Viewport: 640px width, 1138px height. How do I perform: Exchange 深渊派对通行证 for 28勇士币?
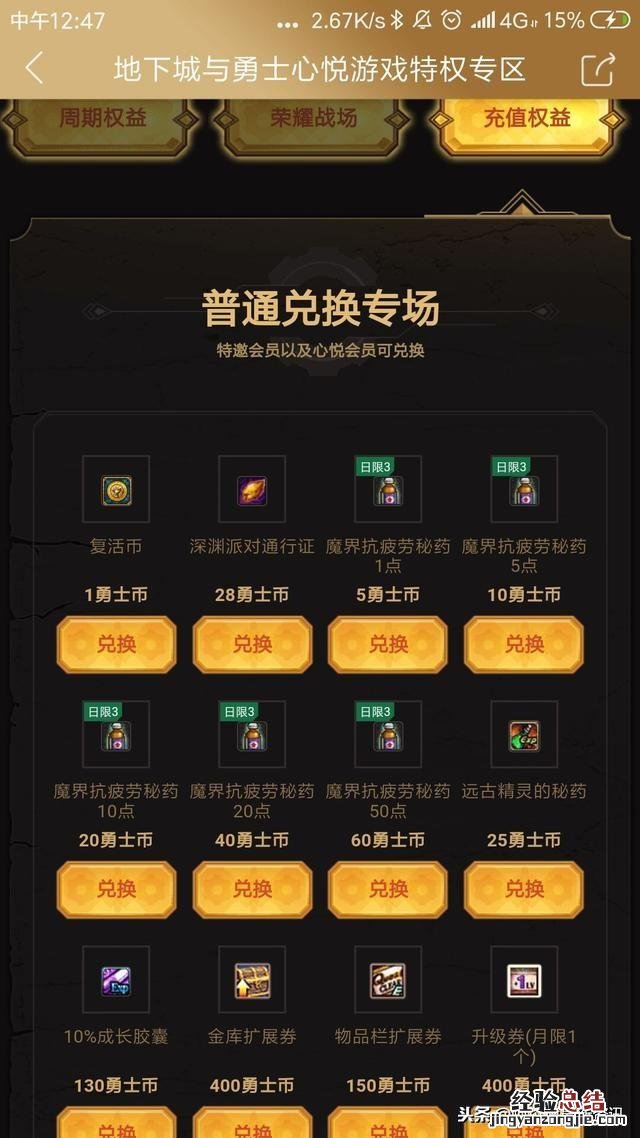click(252, 644)
